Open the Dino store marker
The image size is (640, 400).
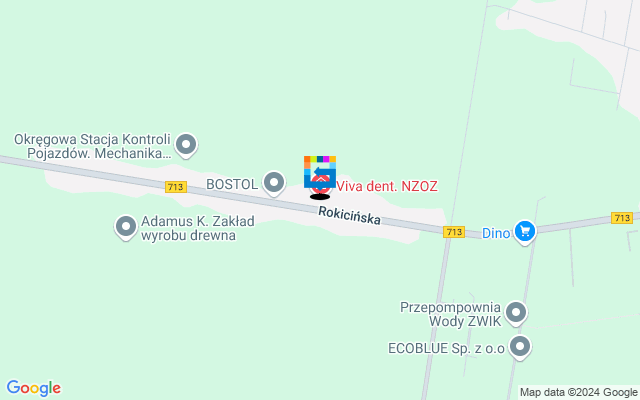coord(526,233)
